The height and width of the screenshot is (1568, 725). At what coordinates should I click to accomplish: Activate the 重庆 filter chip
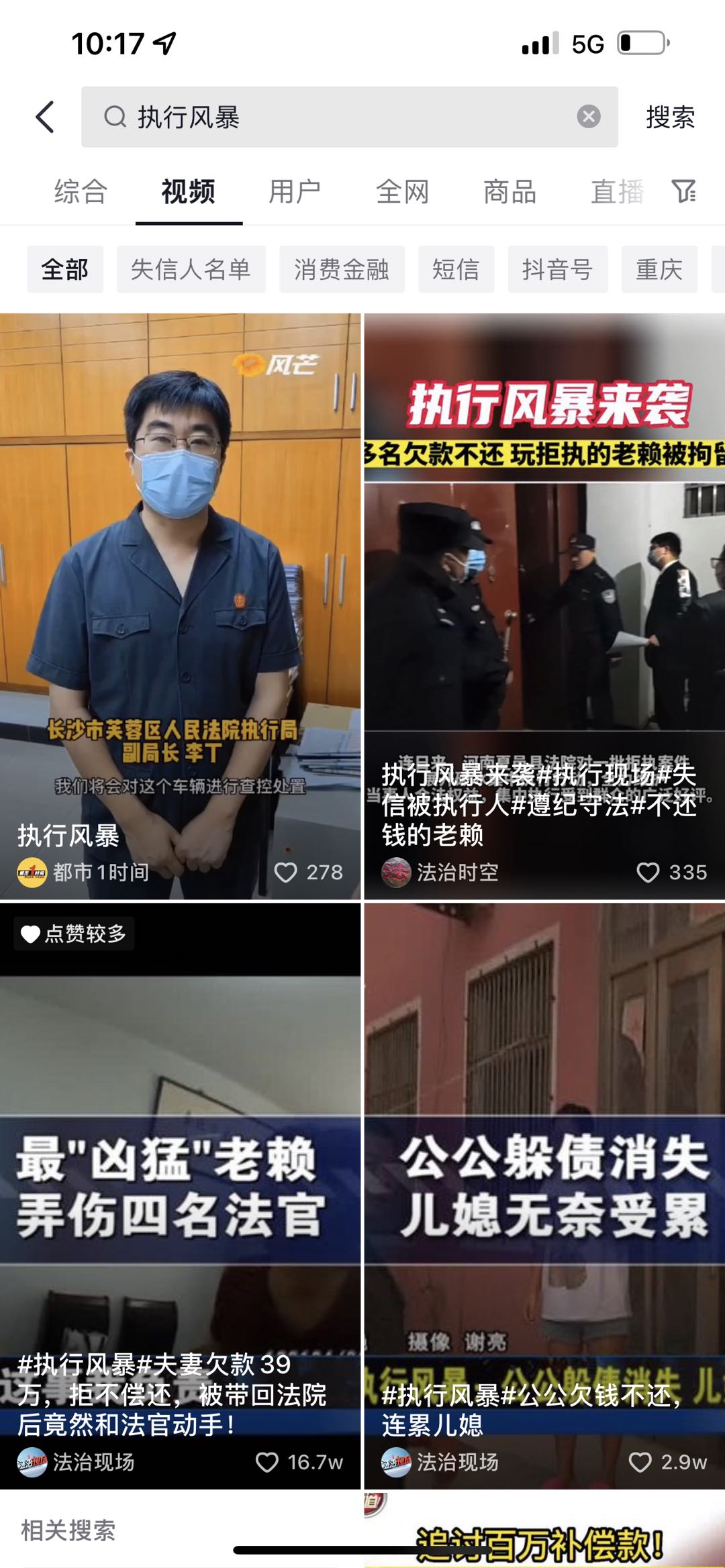[x=660, y=268]
